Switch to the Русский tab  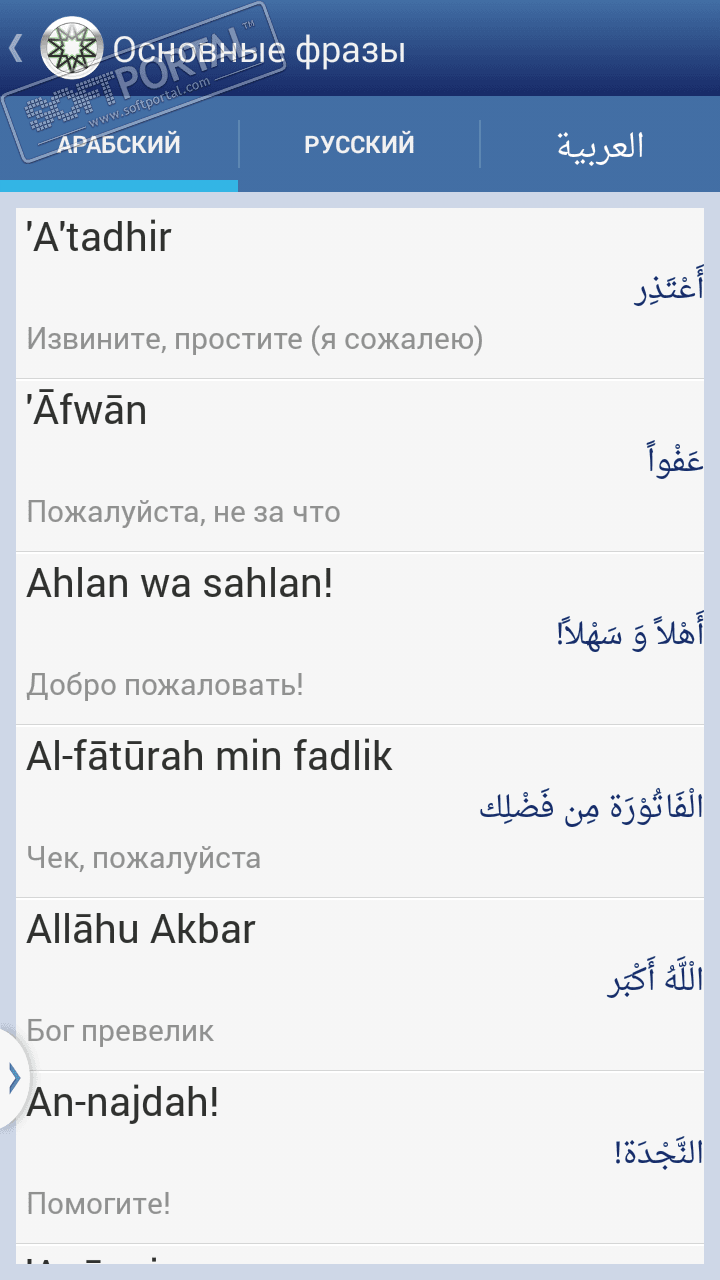tap(359, 145)
